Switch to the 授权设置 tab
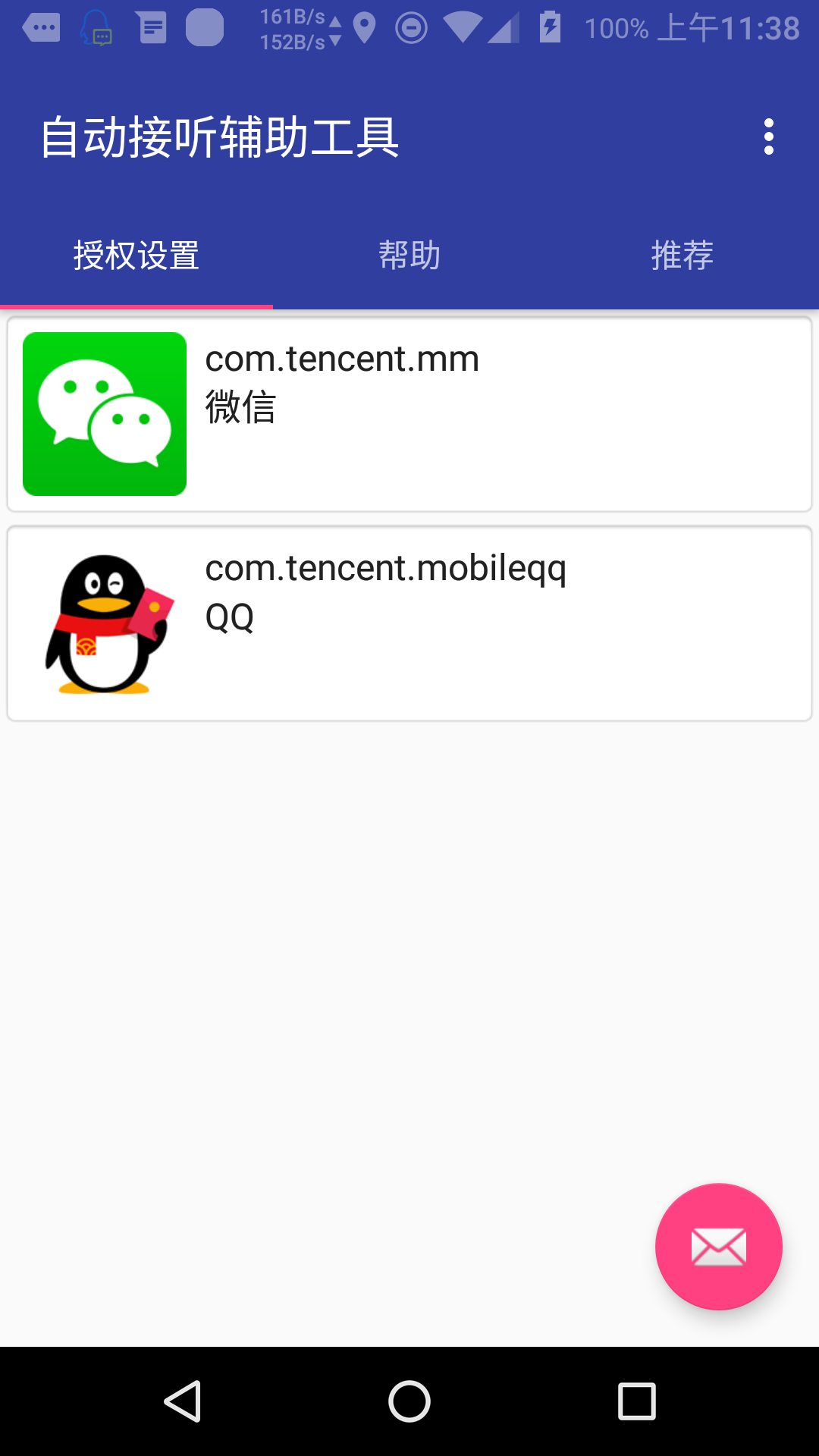This screenshot has height=1456, width=819. pyautogui.click(x=136, y=256)
